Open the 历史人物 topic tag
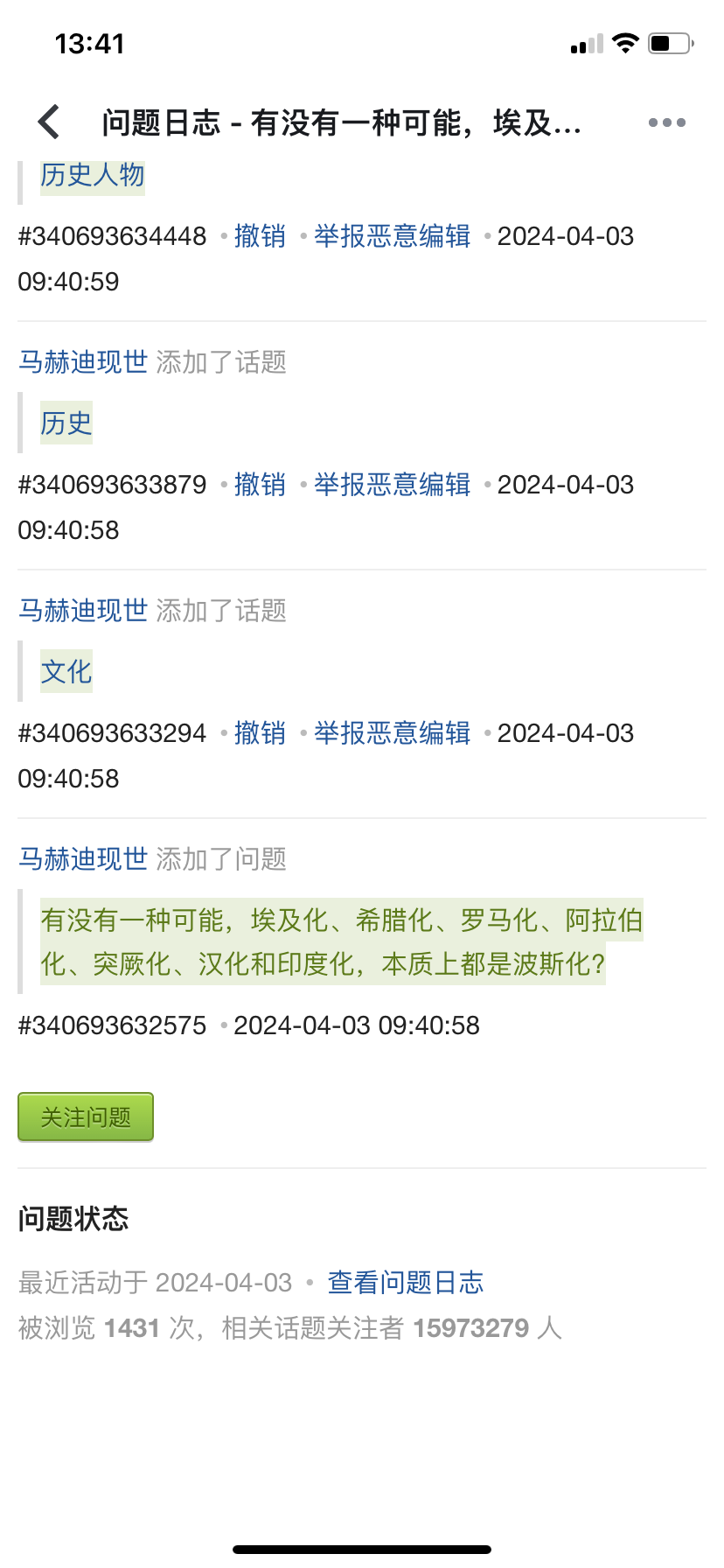Screen dimensions: 724x1568 [93, 175]
